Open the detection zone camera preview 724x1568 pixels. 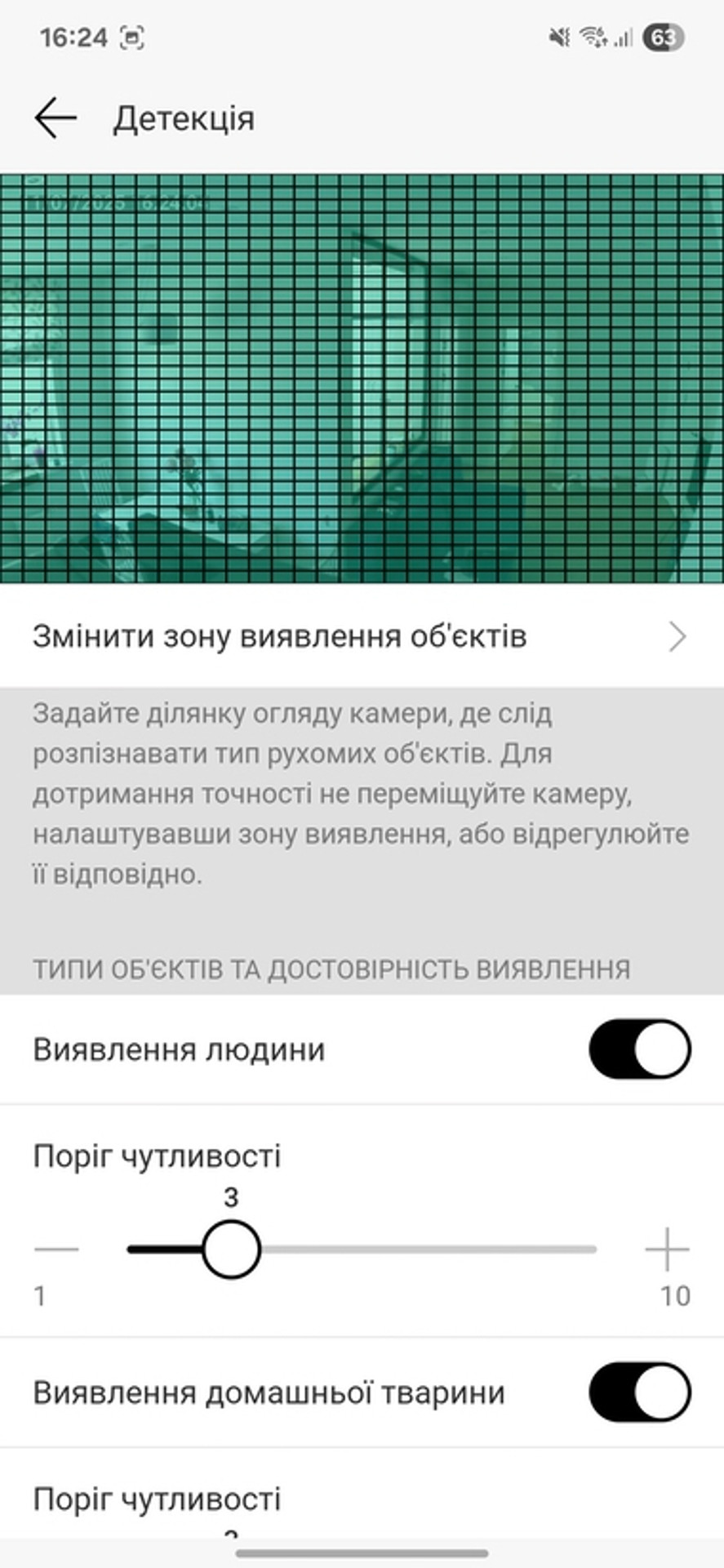point(362,378)
